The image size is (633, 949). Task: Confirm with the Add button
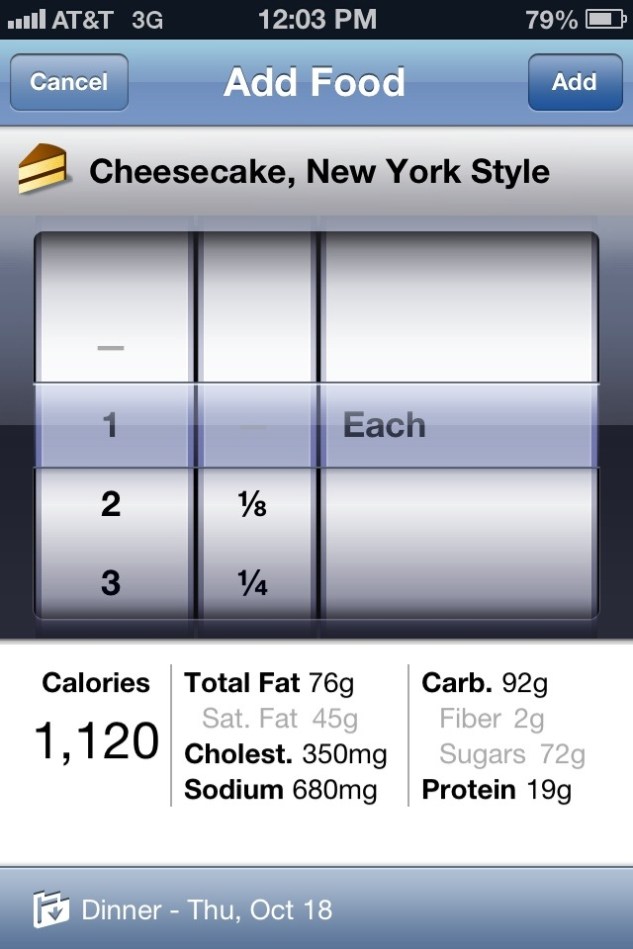click(574, 82)
